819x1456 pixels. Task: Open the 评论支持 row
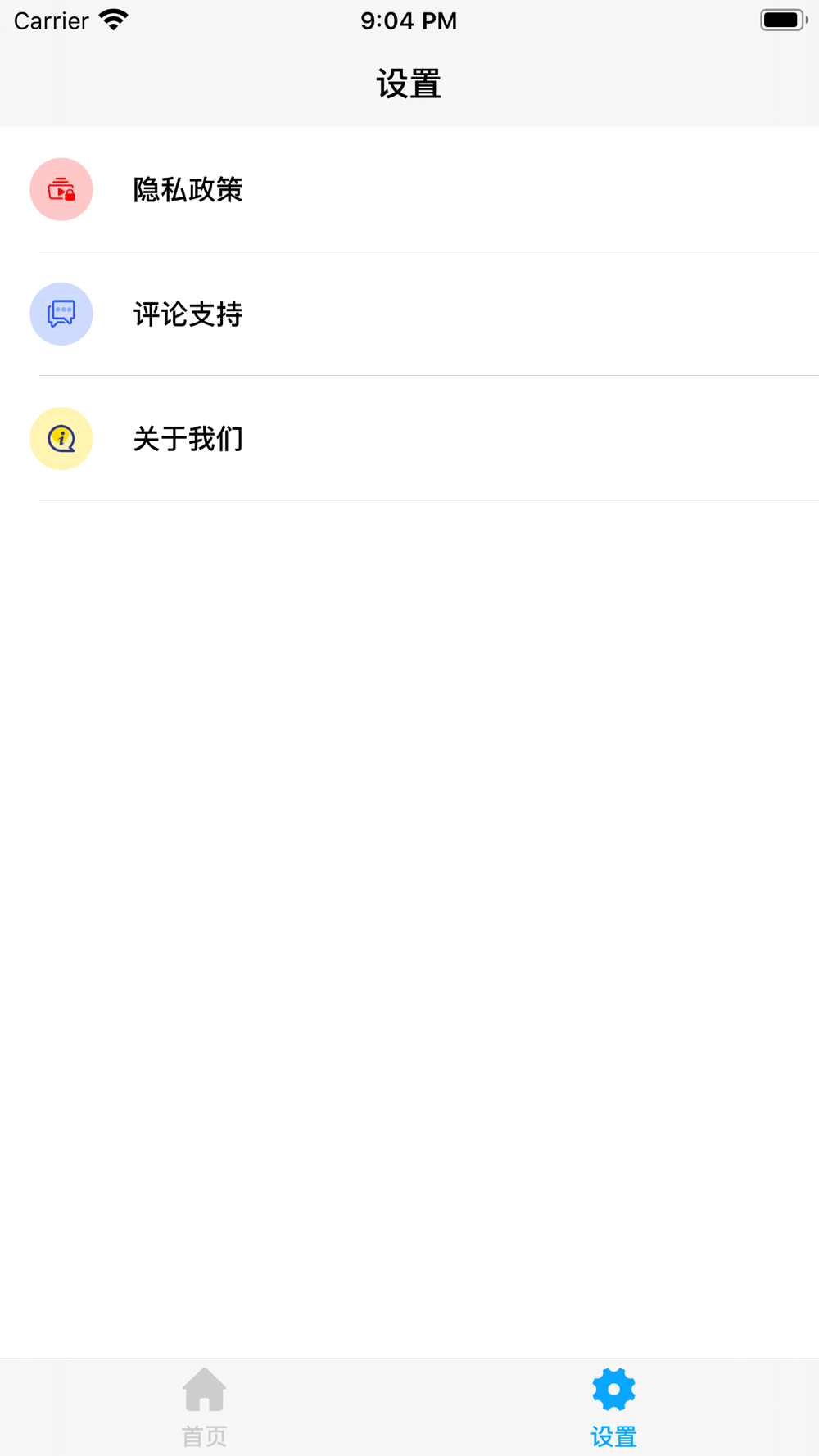tap(409, 314)
